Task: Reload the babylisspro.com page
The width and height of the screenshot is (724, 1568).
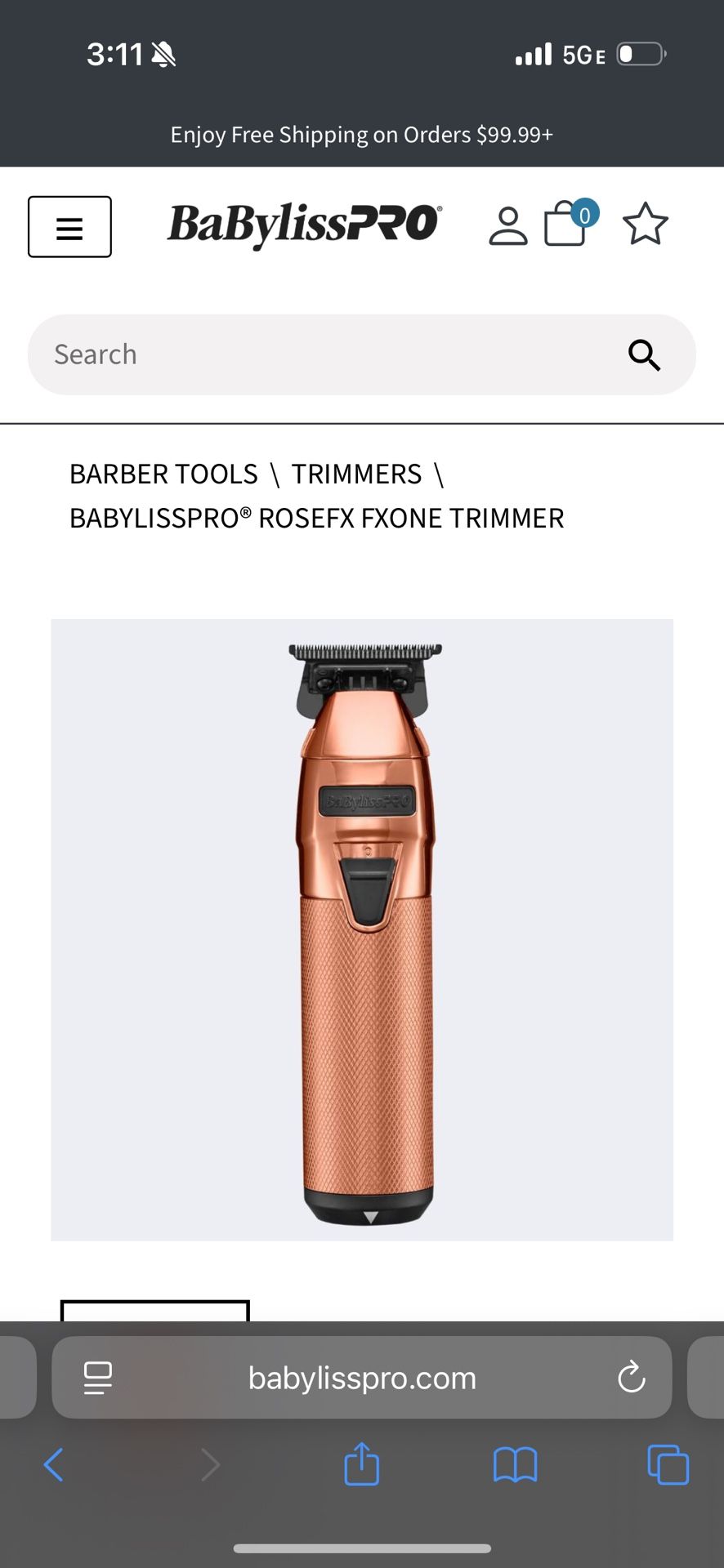Action: [x=631, y=1378]
